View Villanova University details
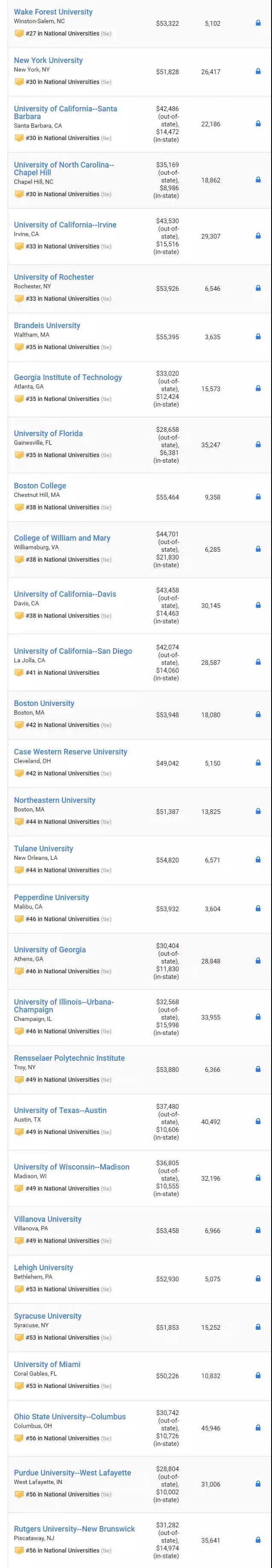This screenshot has width=272, height=1568. click(x=47, y=1219)
